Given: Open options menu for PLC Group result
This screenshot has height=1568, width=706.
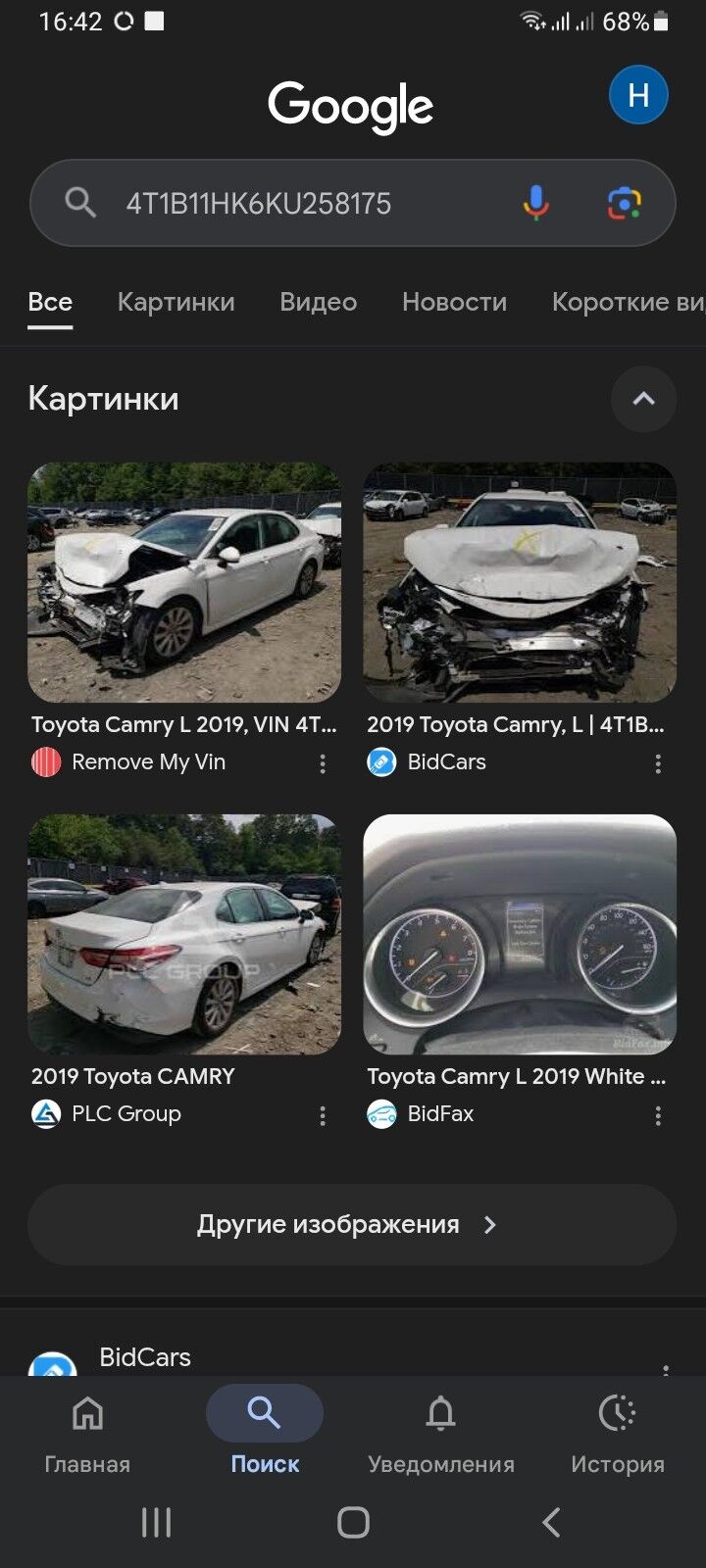Looking at the screenshot, I should 323,1114.
